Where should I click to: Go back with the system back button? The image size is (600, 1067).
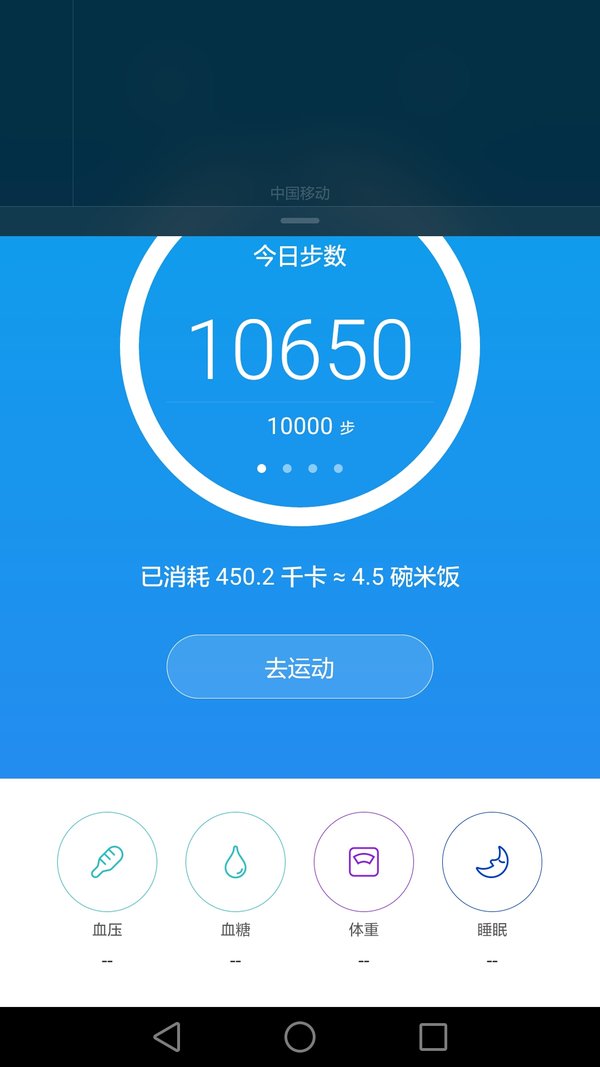click(x=167, y=1037)
